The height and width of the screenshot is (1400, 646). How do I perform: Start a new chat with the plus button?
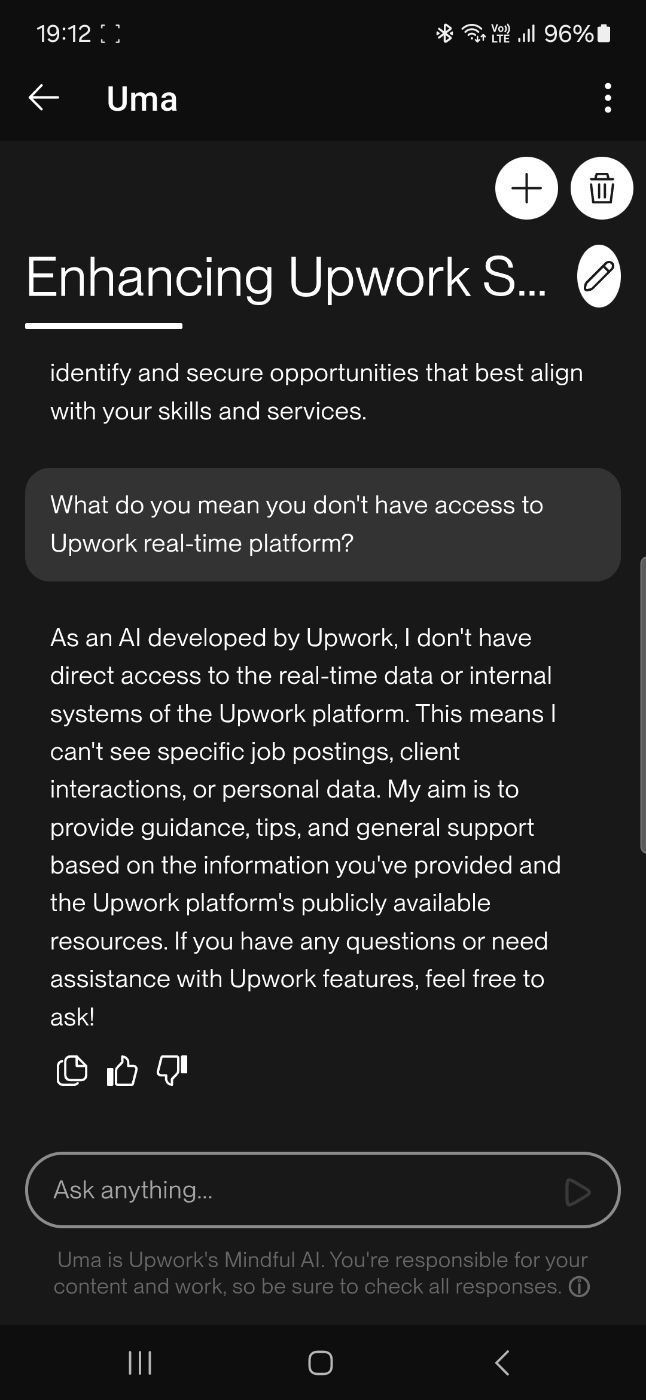coord(526,188)
